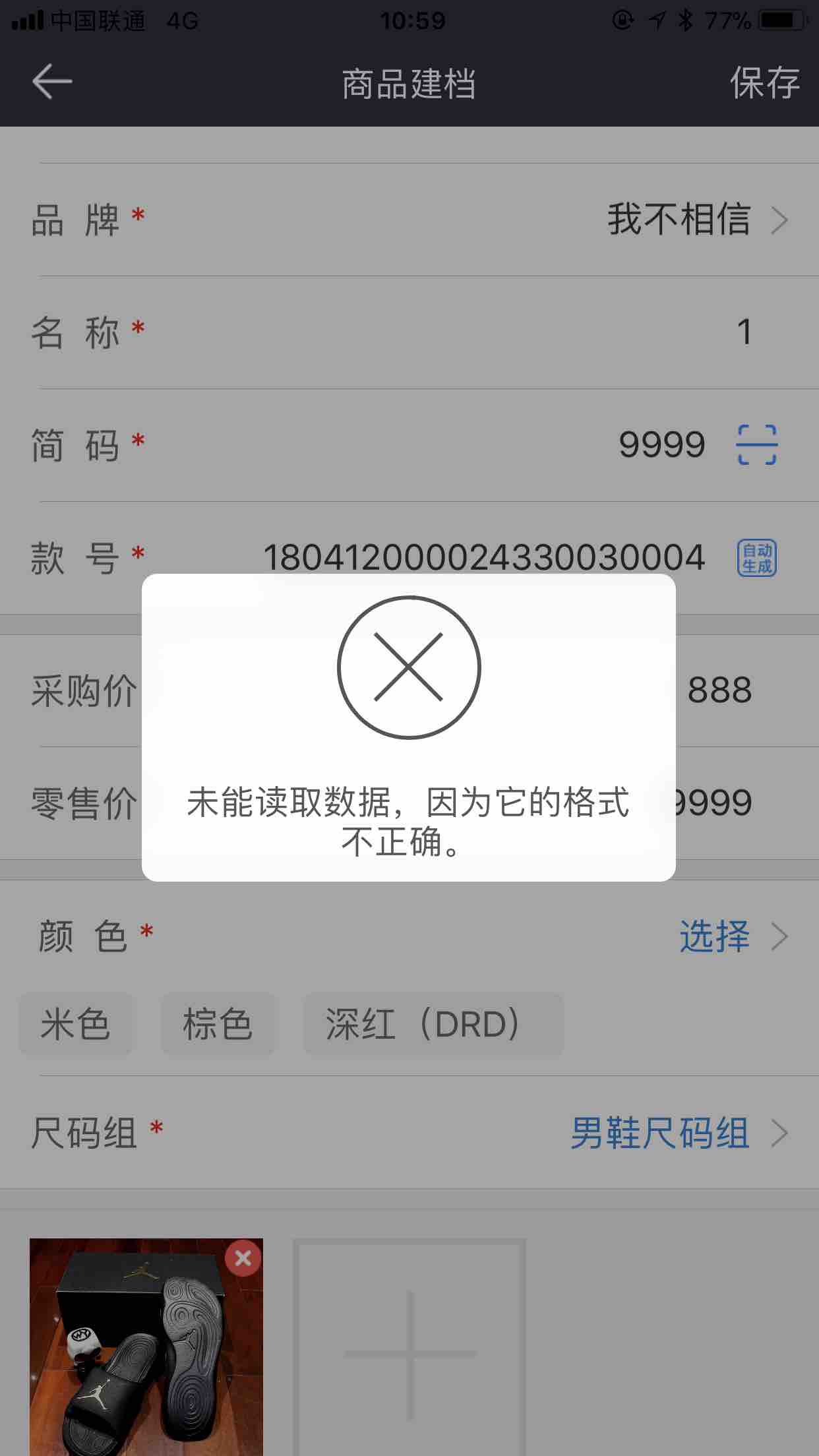Image resolution: width=819 pixels, height=1456 pixels.
Task: Edit the 名称 name field
Action: point(744,332)
